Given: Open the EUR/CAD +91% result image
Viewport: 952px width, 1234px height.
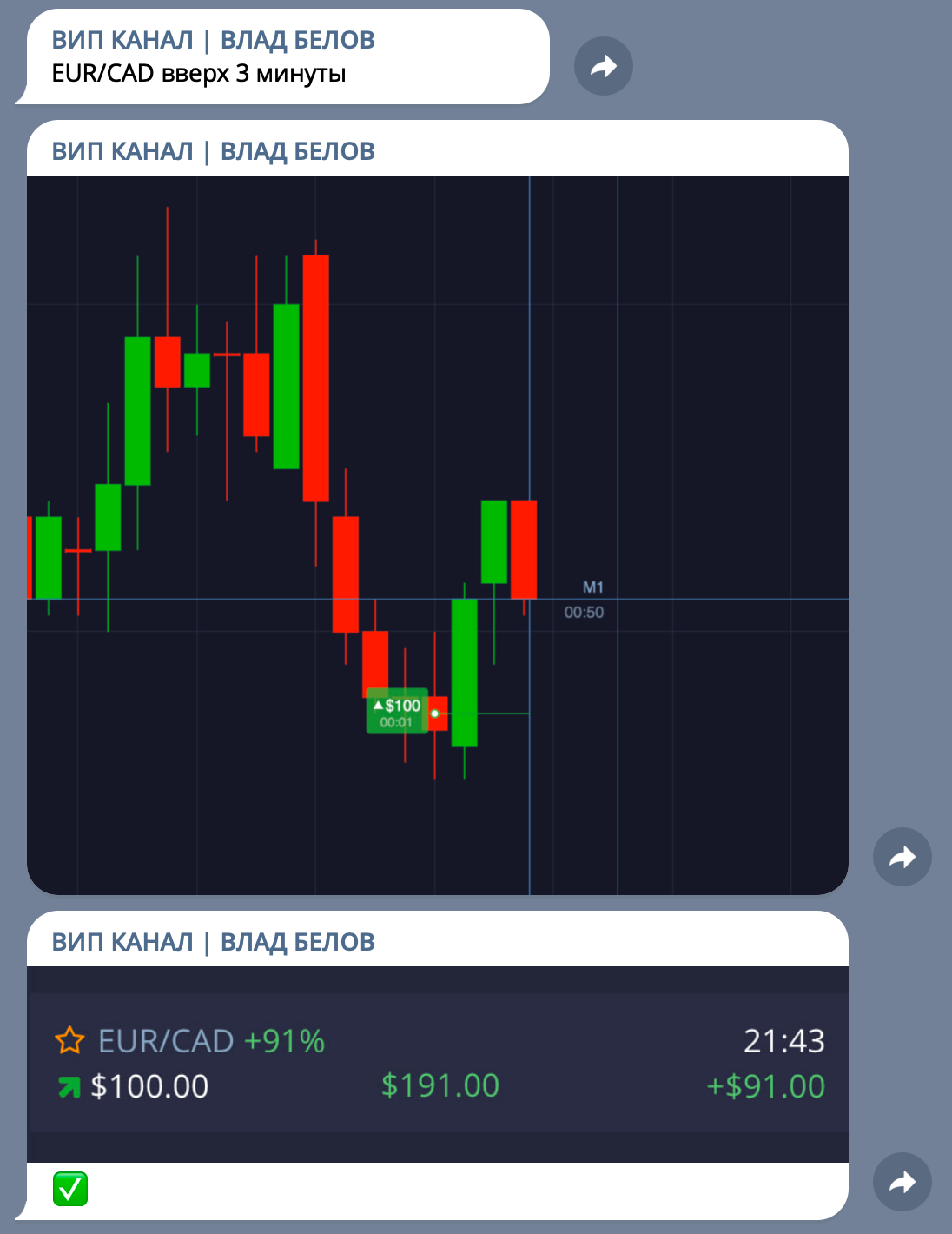Looking at the screenshot, I should click(438, 1064).
